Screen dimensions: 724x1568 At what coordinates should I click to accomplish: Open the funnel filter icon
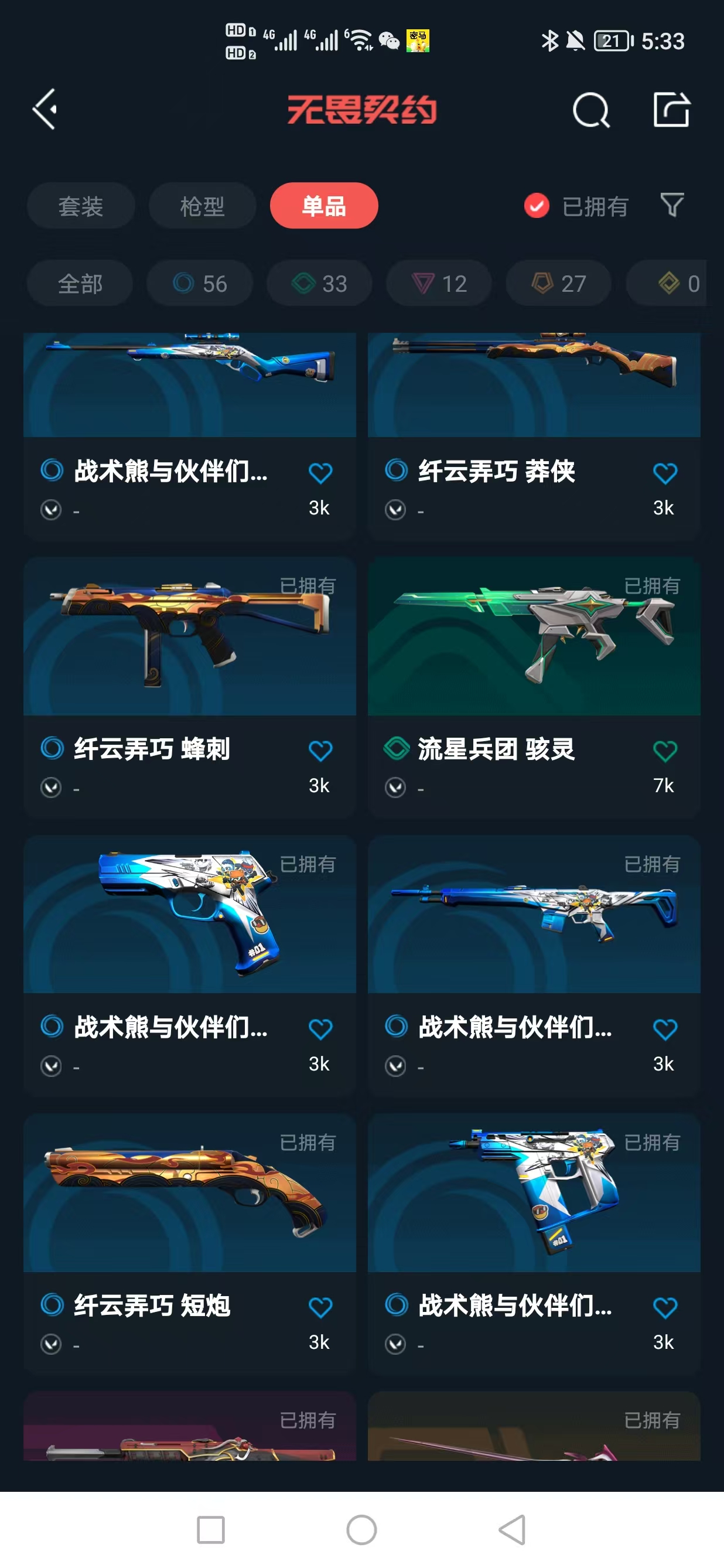672,206
